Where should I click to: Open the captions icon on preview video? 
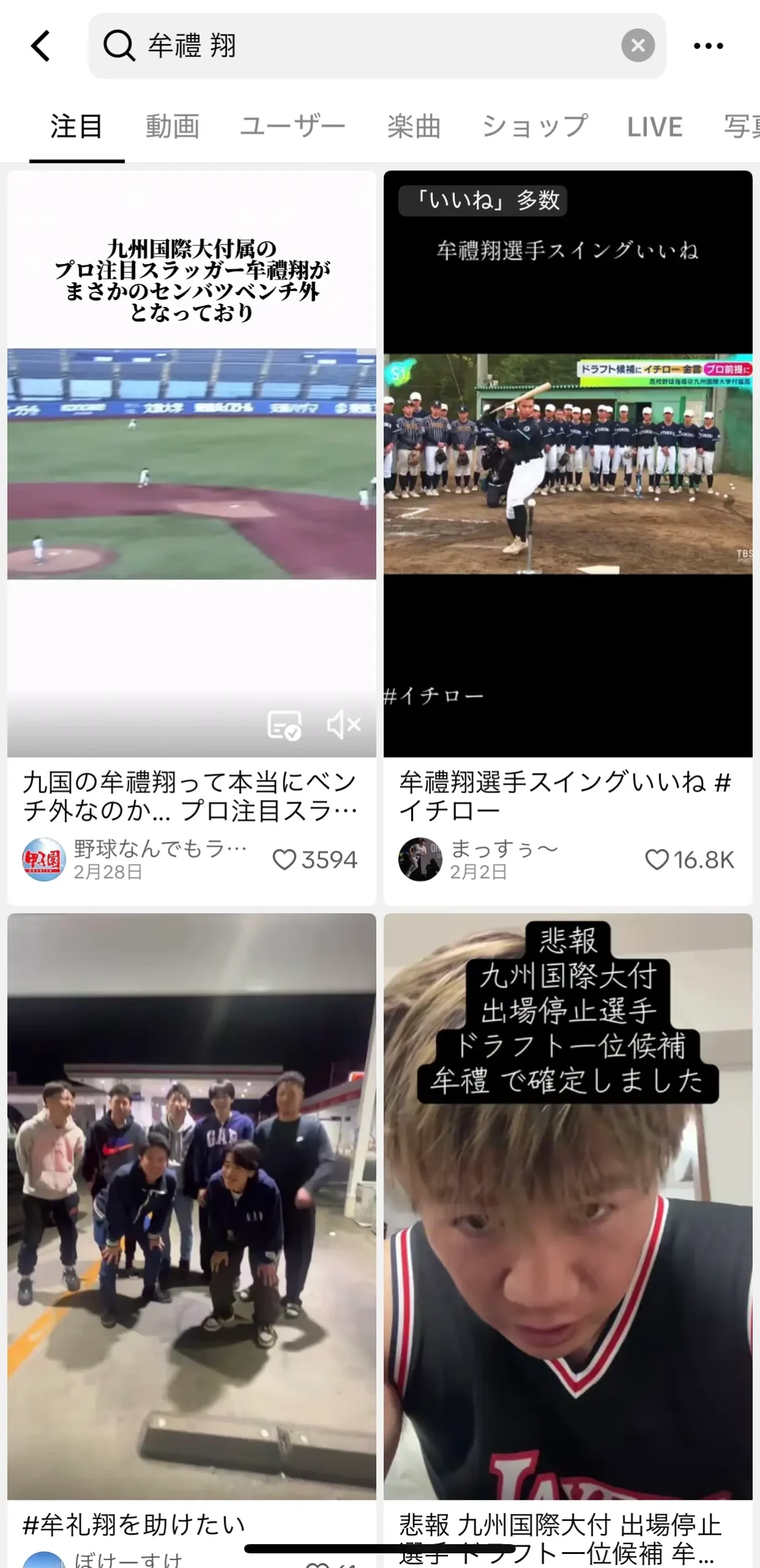pyautogui.click(x=284, y=725)
